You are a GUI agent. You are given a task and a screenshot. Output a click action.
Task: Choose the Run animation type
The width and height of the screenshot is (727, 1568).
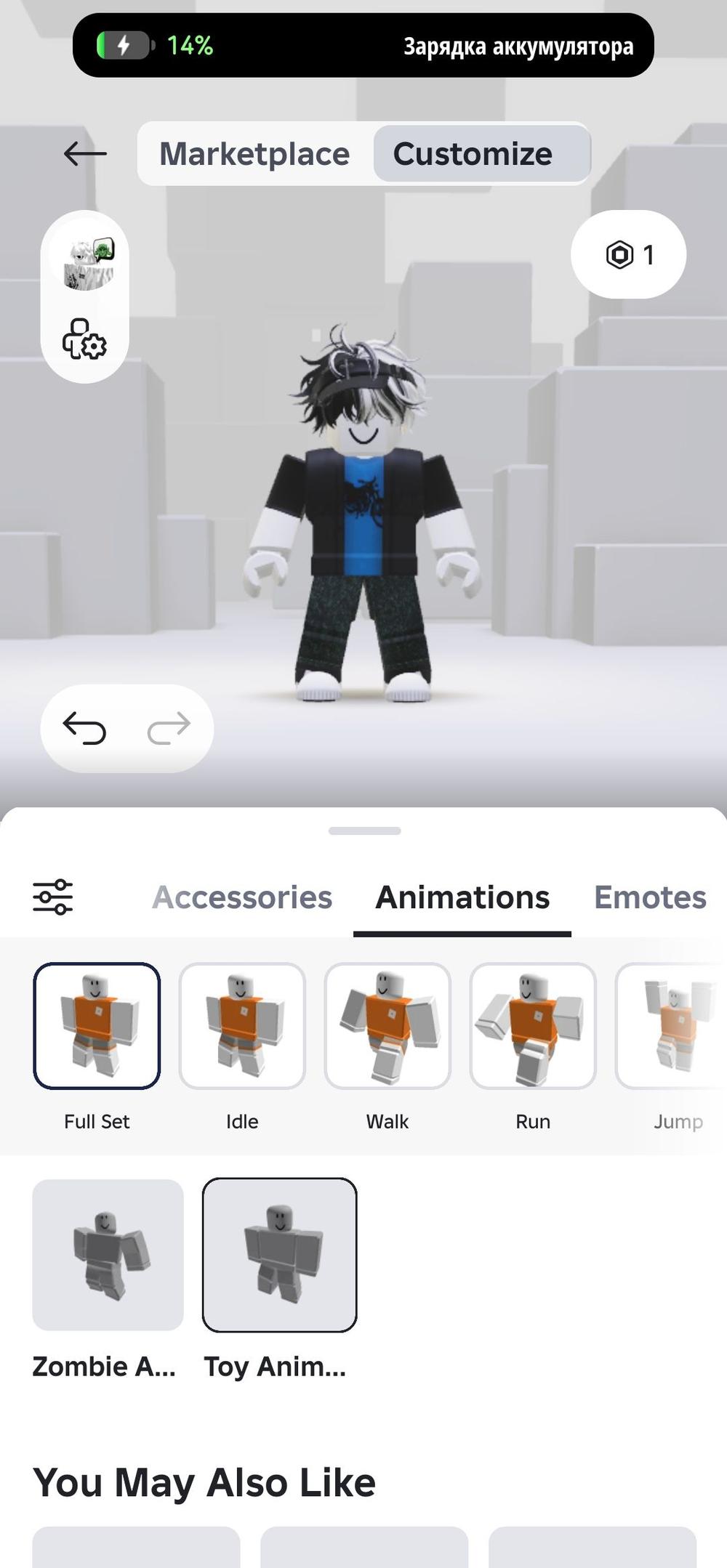(533, 1025)
